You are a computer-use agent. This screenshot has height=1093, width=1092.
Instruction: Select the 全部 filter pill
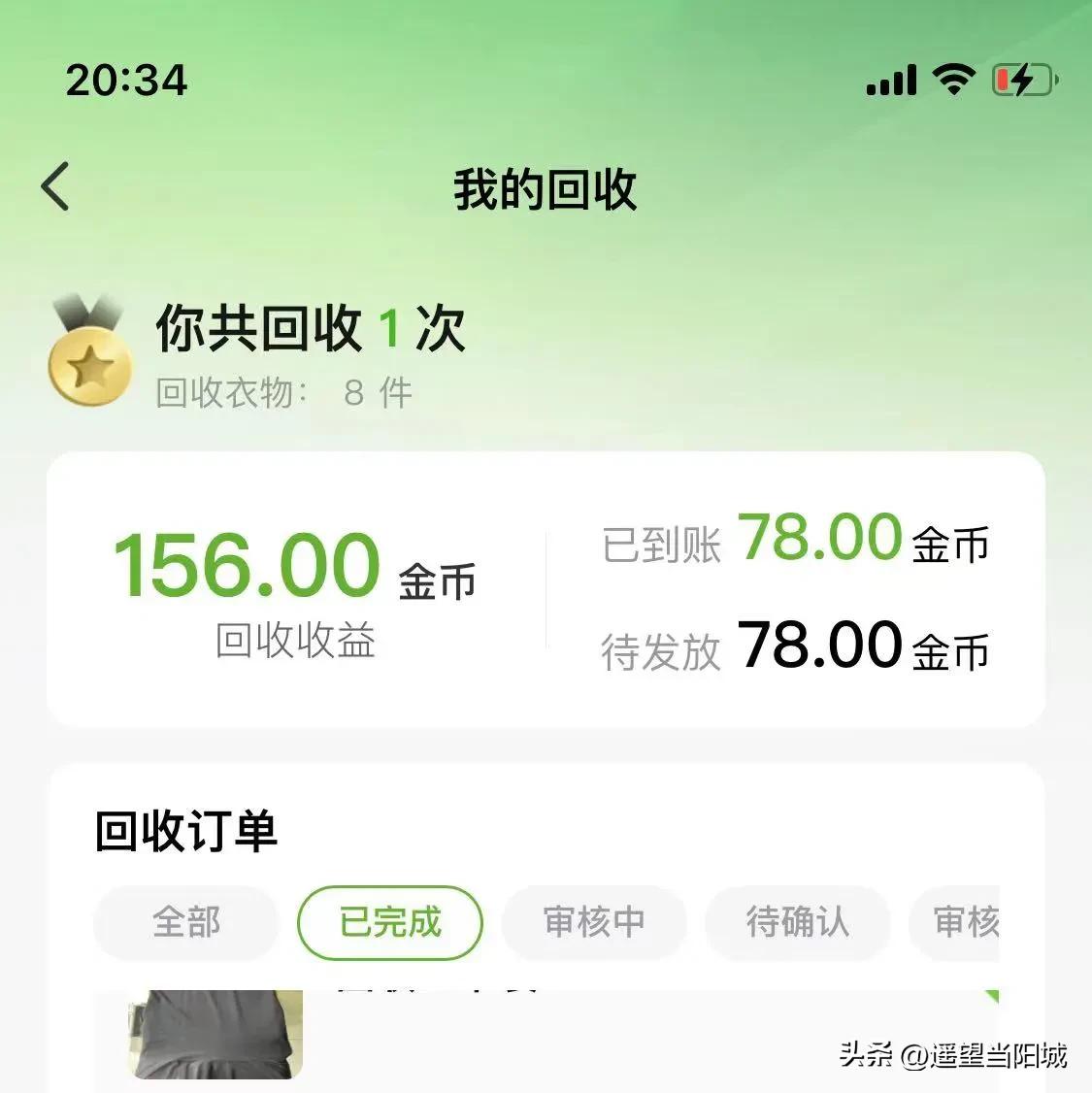[x=185, y=923]
